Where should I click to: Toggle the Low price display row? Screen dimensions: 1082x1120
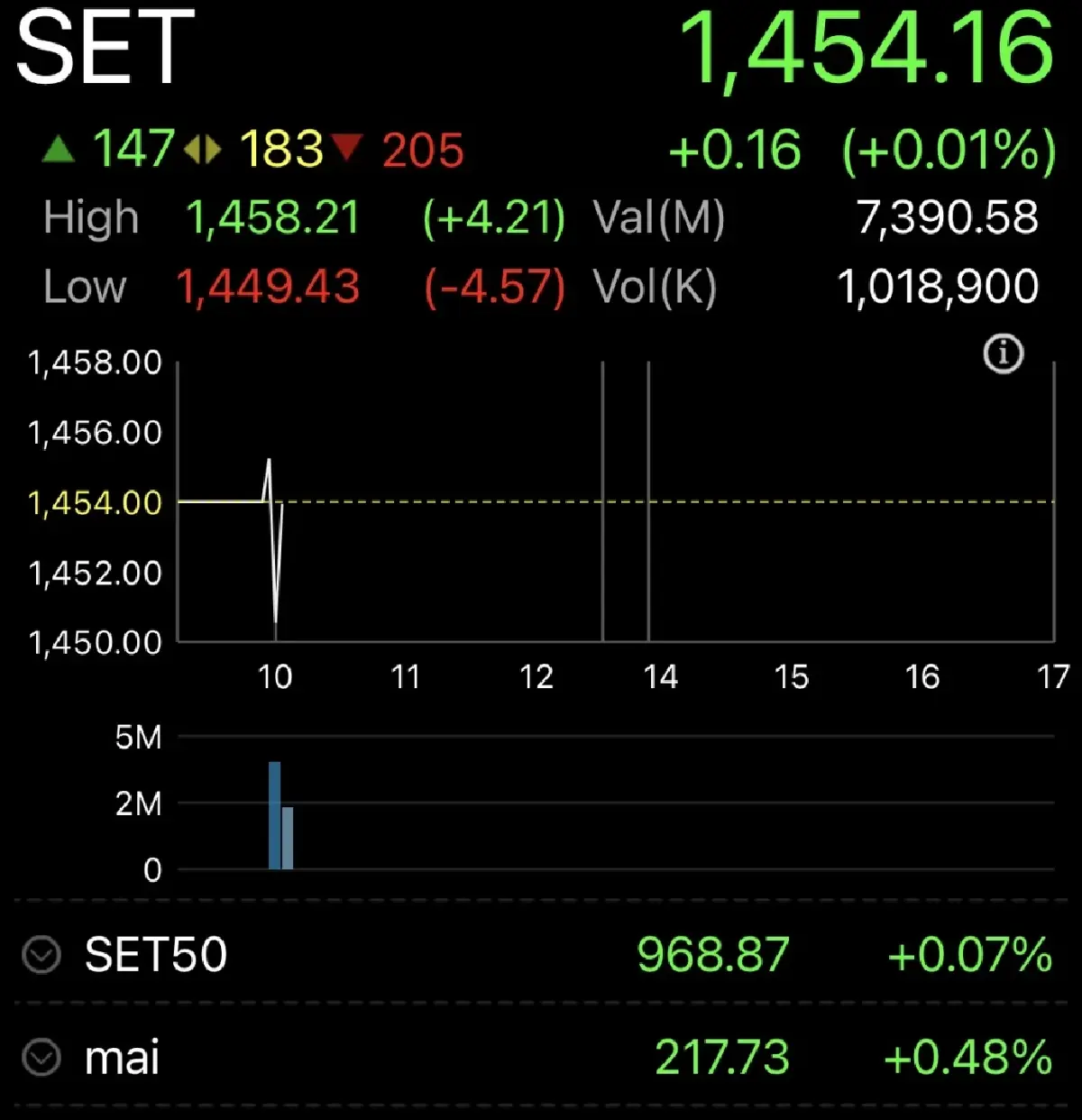[84, 287]
